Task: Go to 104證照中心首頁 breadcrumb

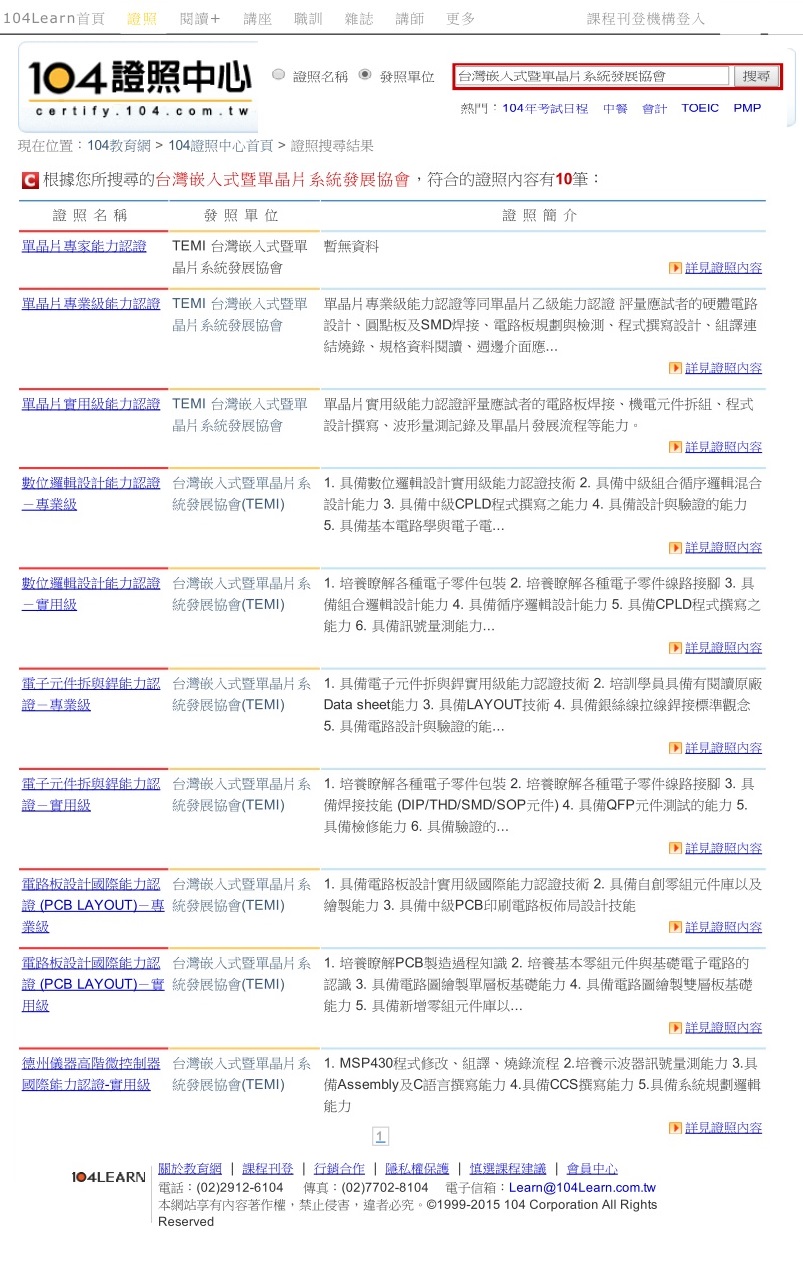Action: pyautogui.click(x=220, y=146)
